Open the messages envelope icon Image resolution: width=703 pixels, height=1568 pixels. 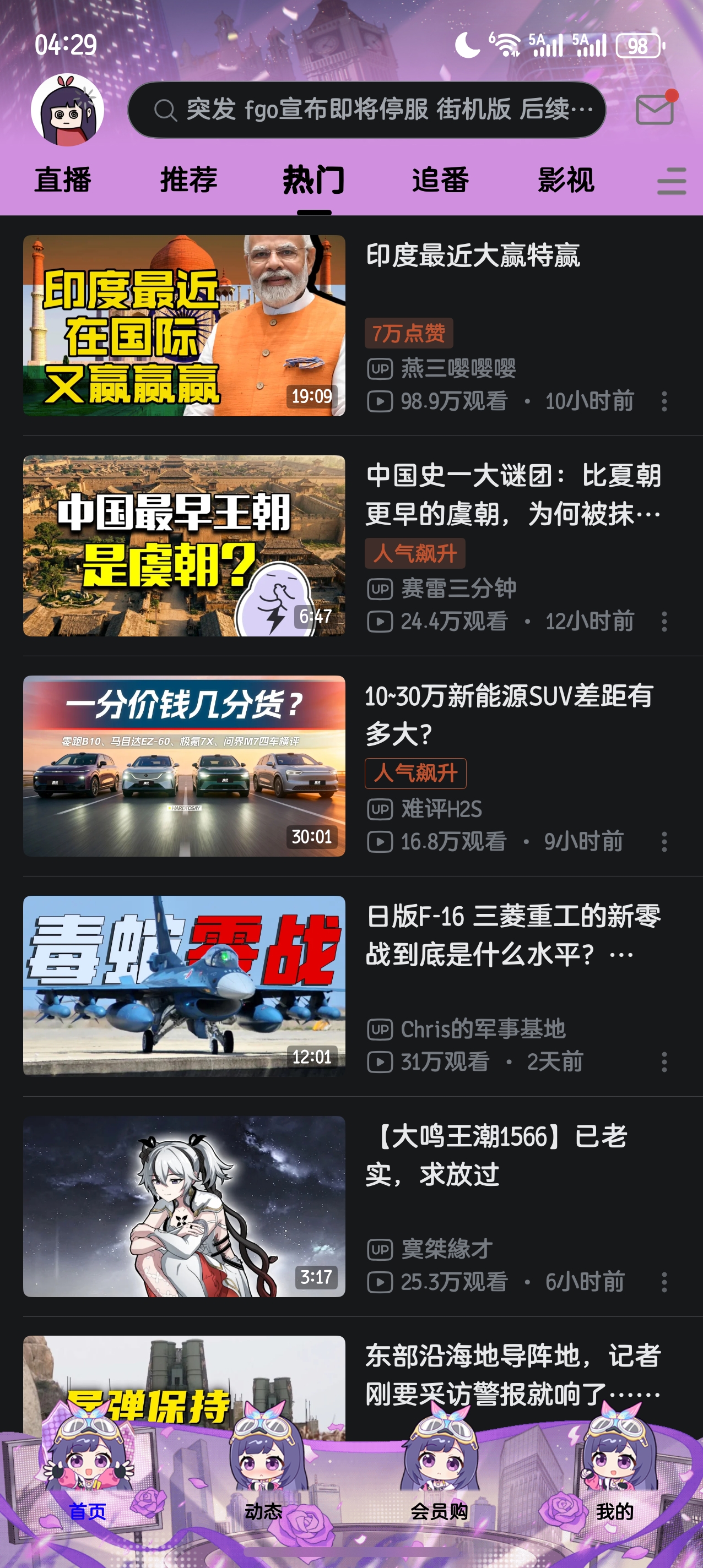[655, 110]
